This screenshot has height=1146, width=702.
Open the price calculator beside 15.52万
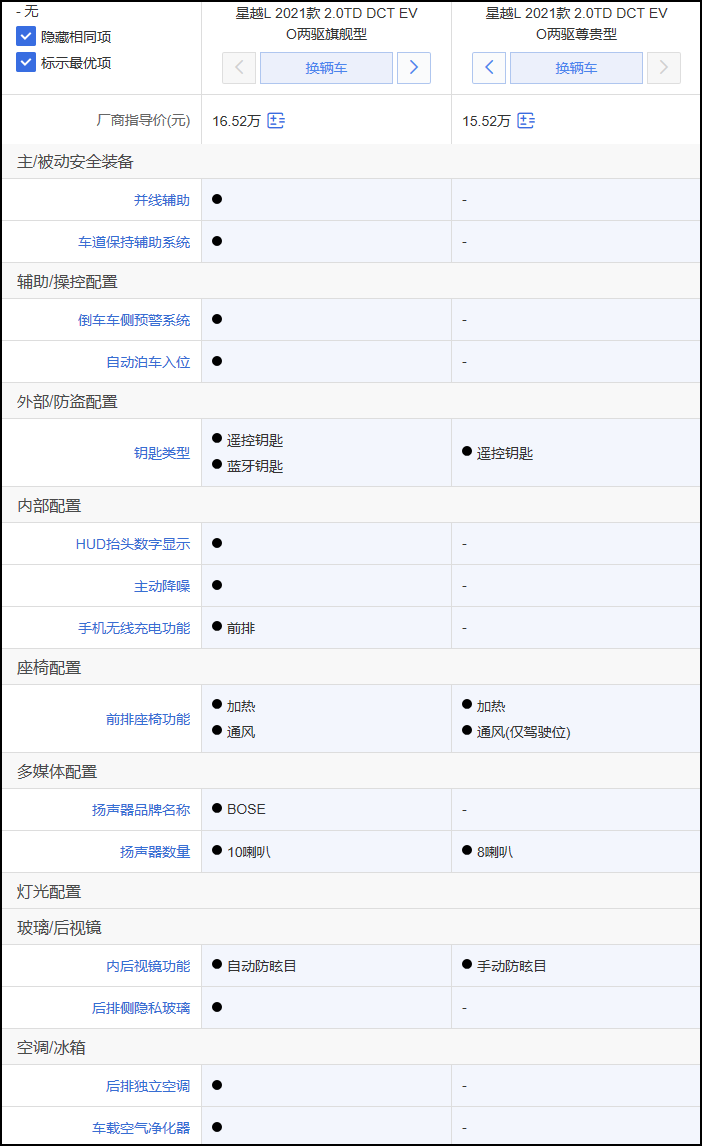click(526, 121)
